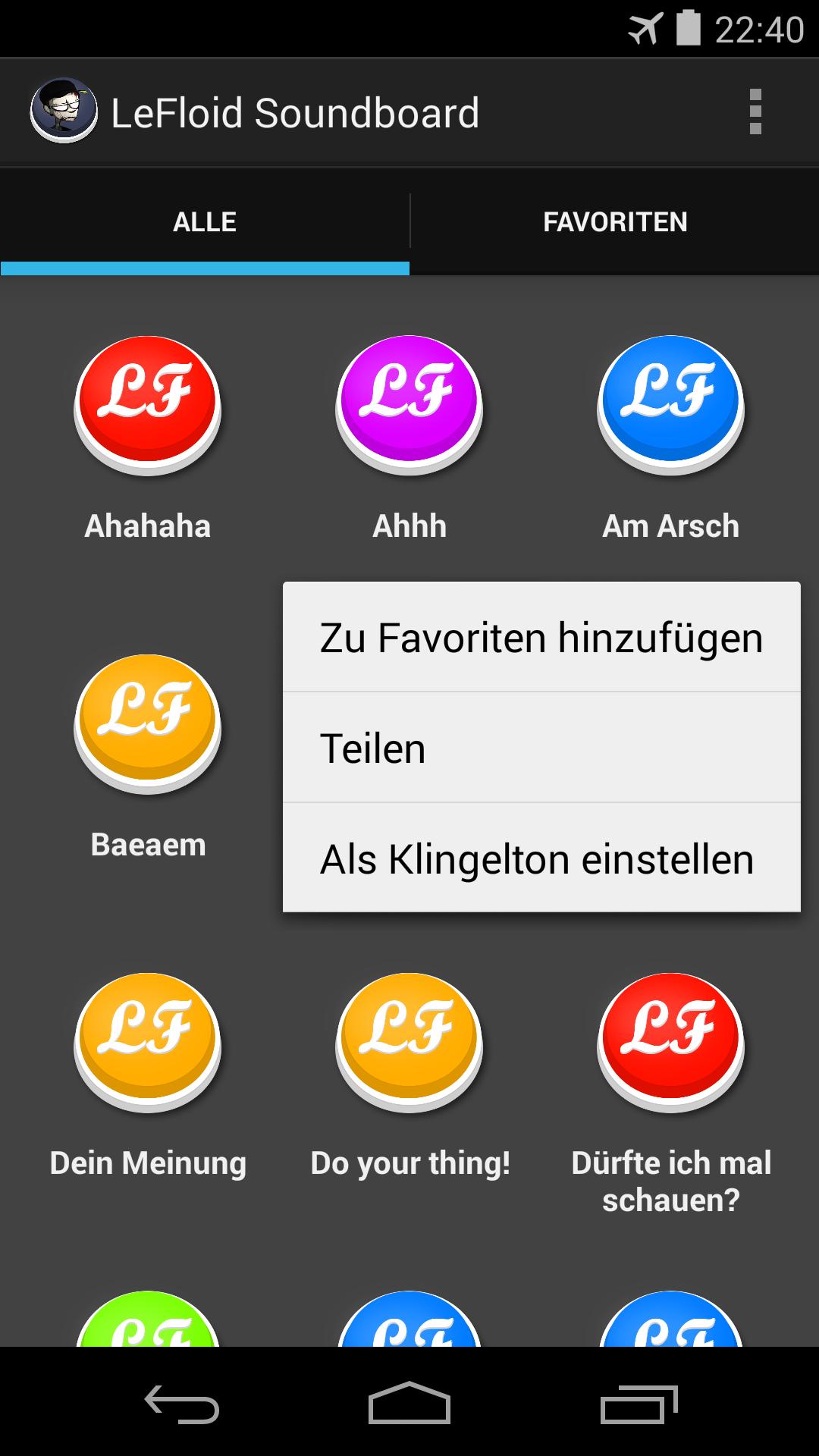819x1456 pixels.
Task: Choose Zu Favoriten hinzufügen
Action: 541,638
